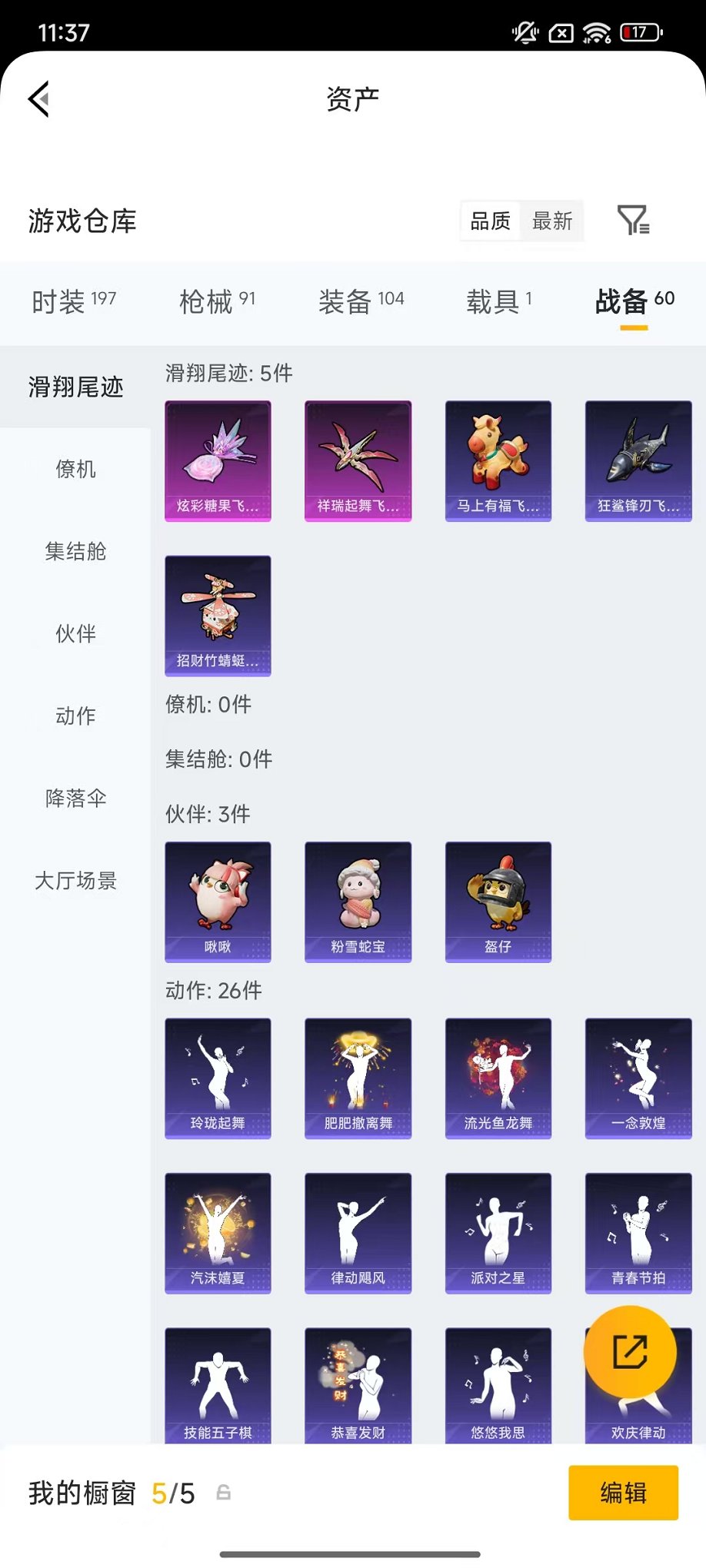
Task: Select the 炫彩糖果飞 glider trail item
Action: pos(218,461)
